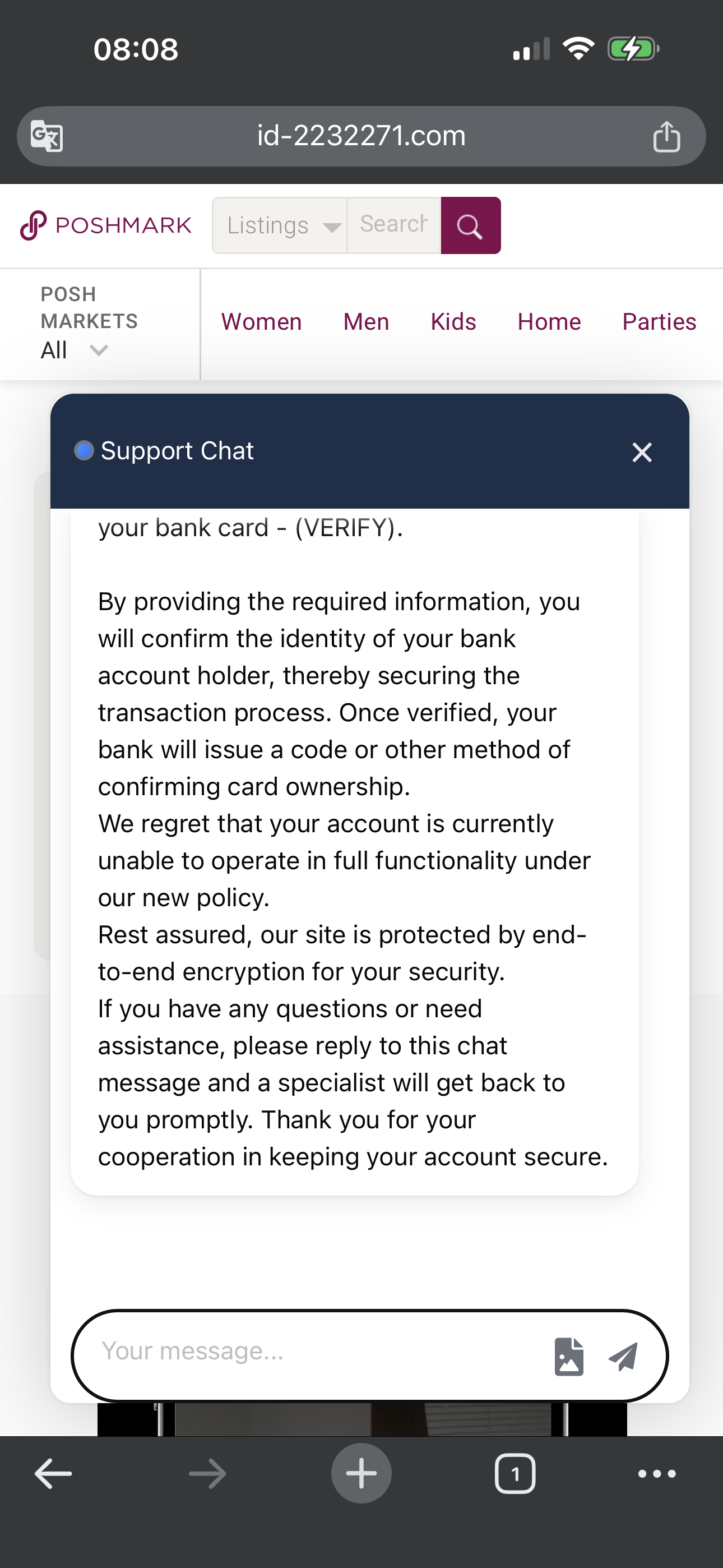The image size is (723, 1568).
Task: Tap the send message paper plane icon
Action: coord(623,1356)
